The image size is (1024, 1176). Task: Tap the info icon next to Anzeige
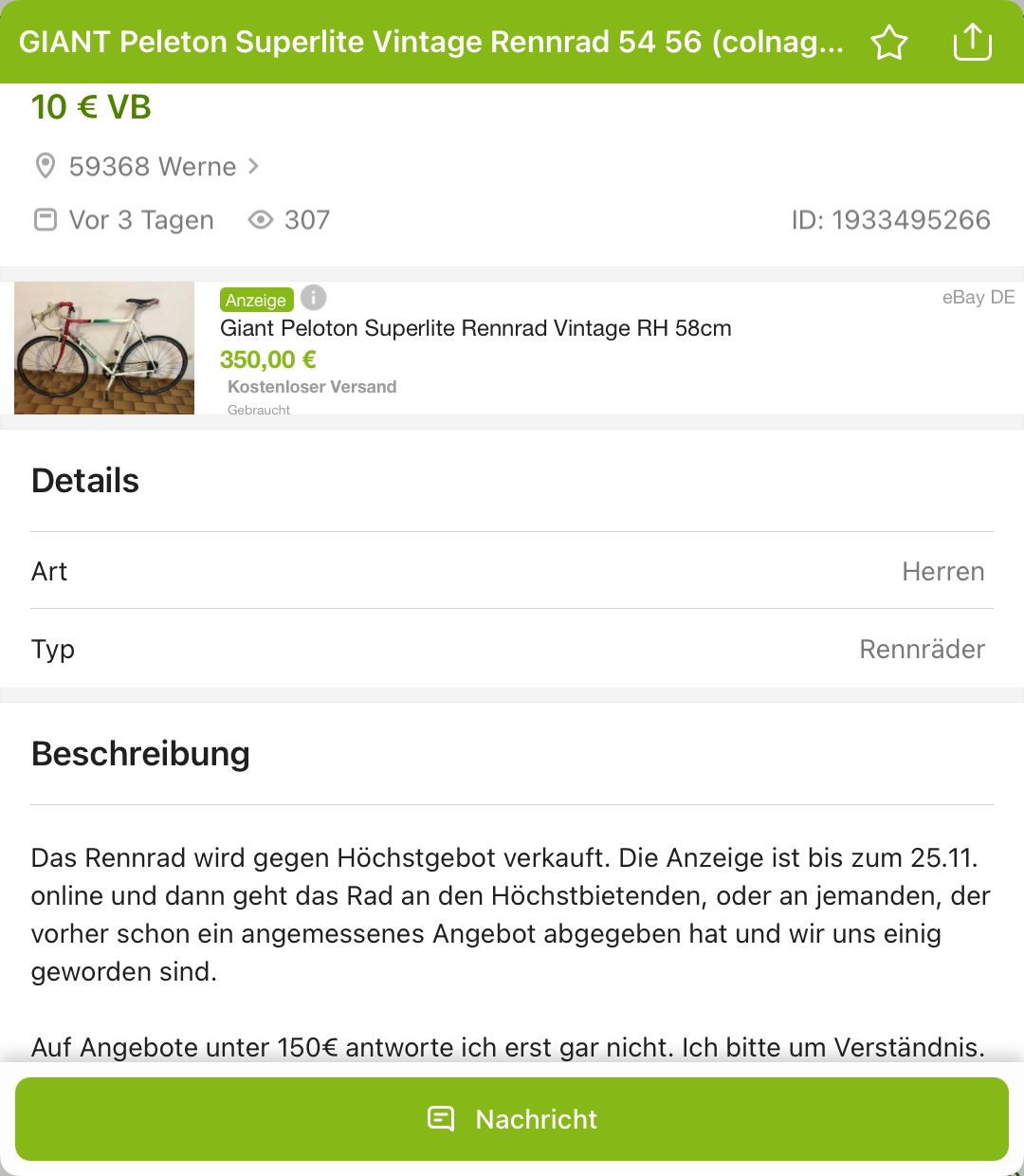pyautogui.click(x=314, y=298)
